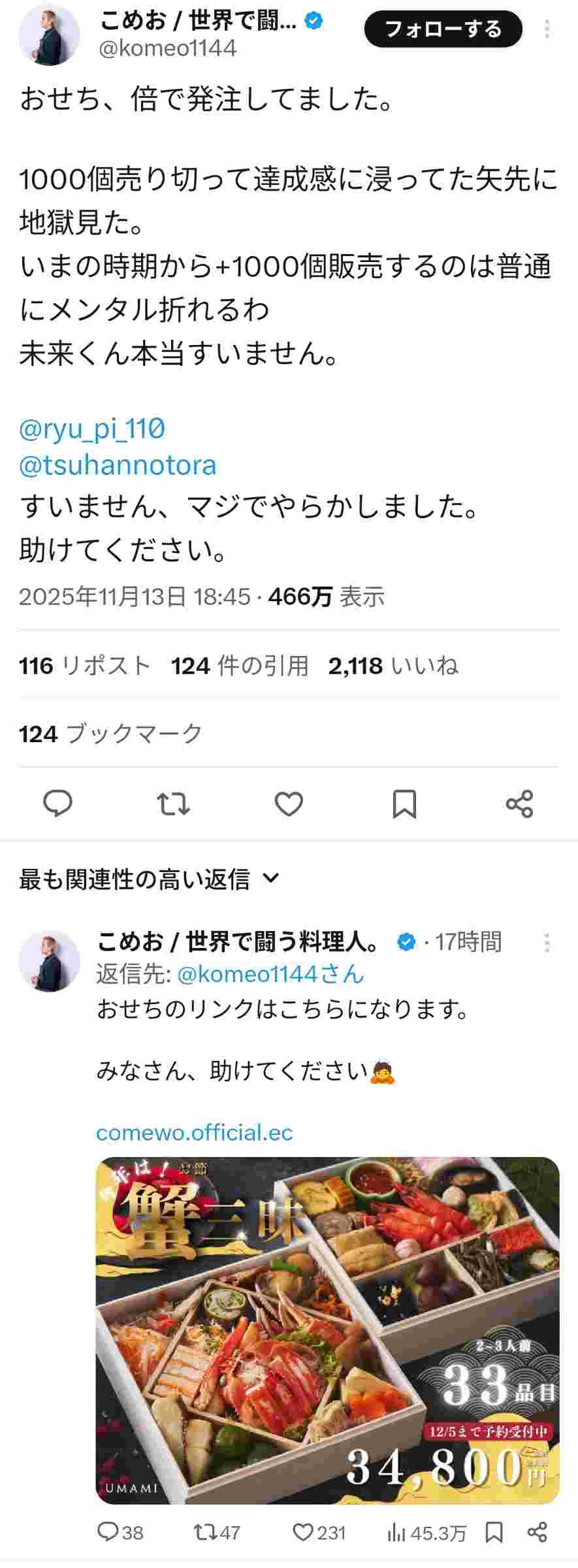Reply to the main おせち post
The image size is (578, 1568).
[x=57, y=803]
